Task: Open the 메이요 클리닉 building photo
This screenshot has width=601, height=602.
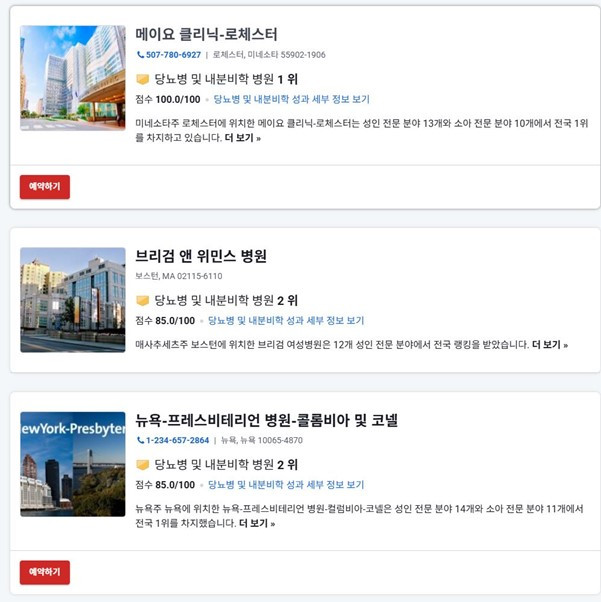Action: click(x=73, y=78)
